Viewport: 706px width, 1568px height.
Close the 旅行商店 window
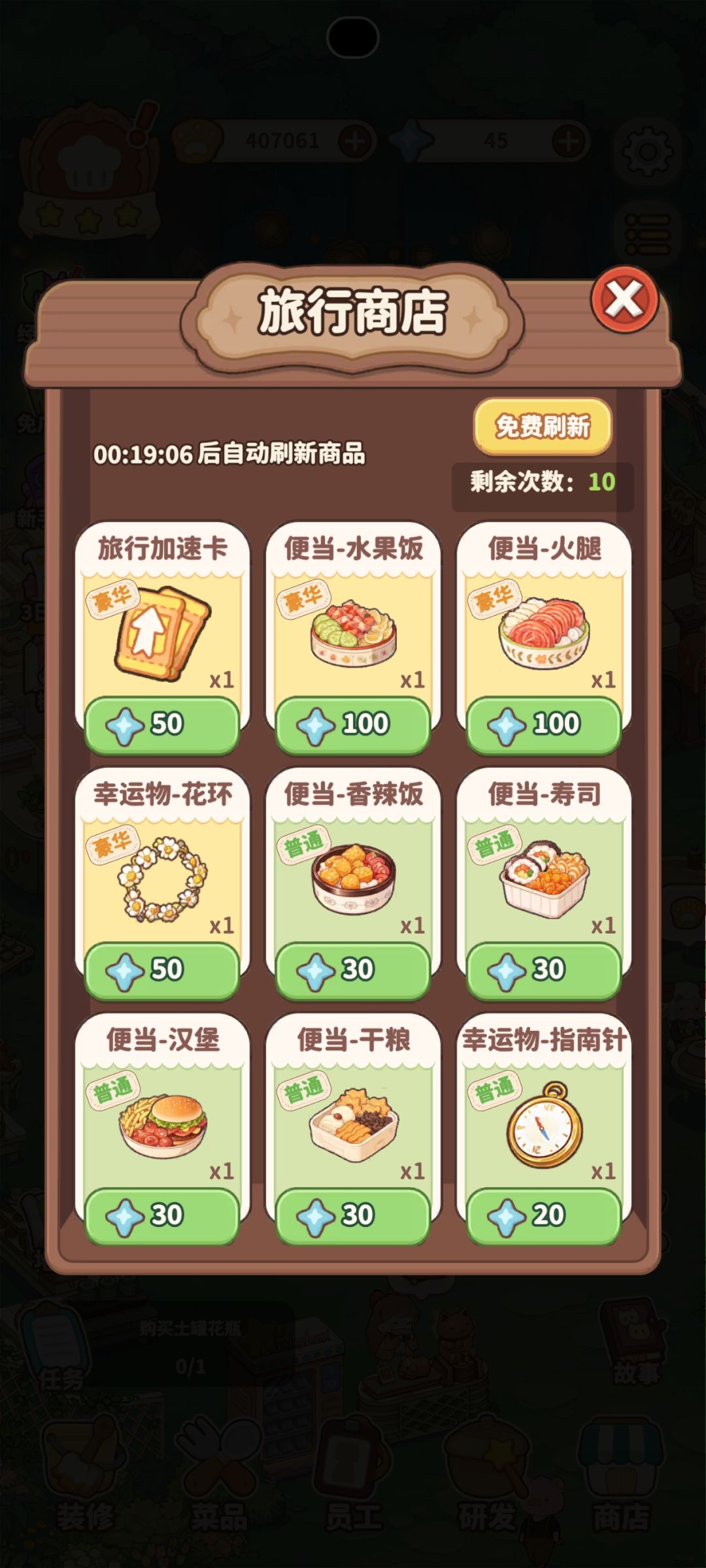pos(626,300)
